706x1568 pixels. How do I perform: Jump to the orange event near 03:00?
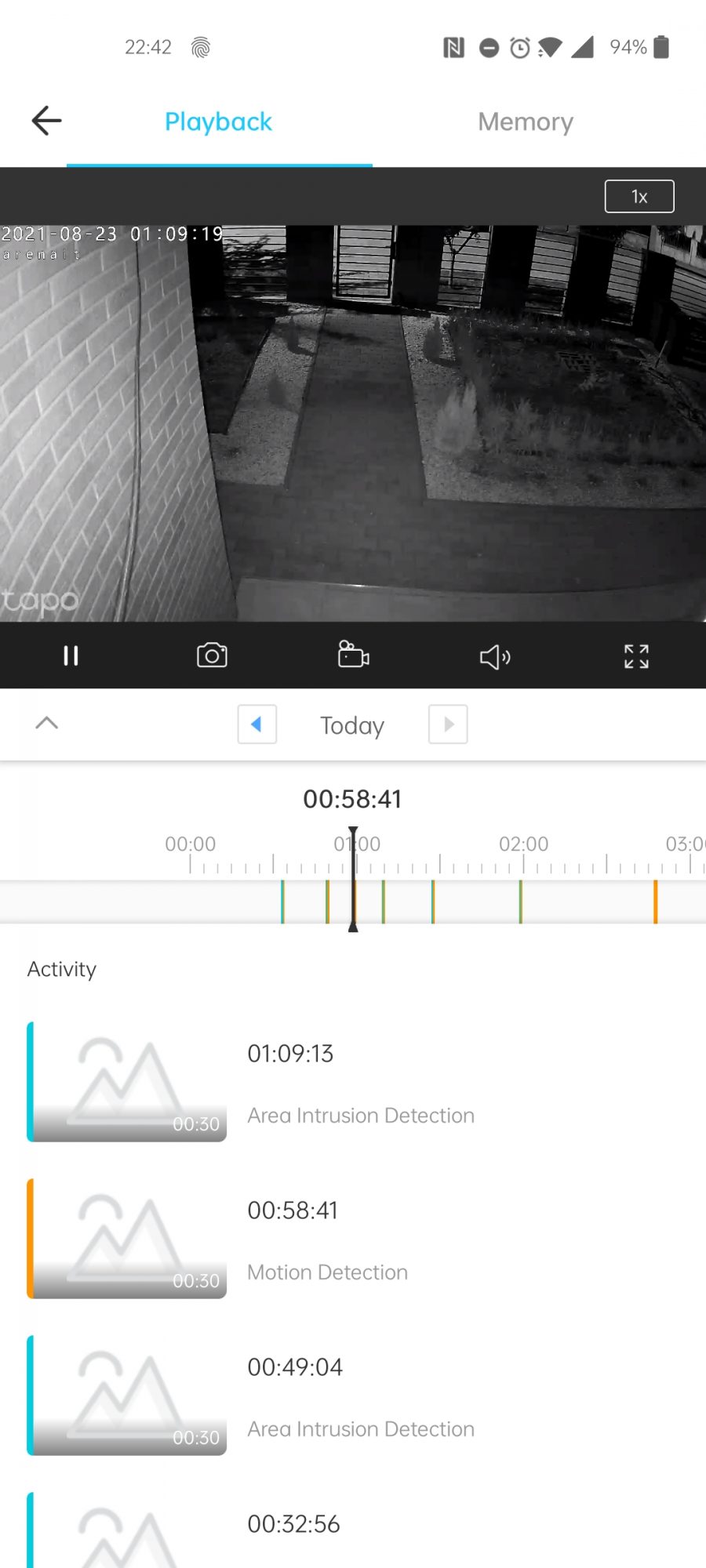click(655, 902)
